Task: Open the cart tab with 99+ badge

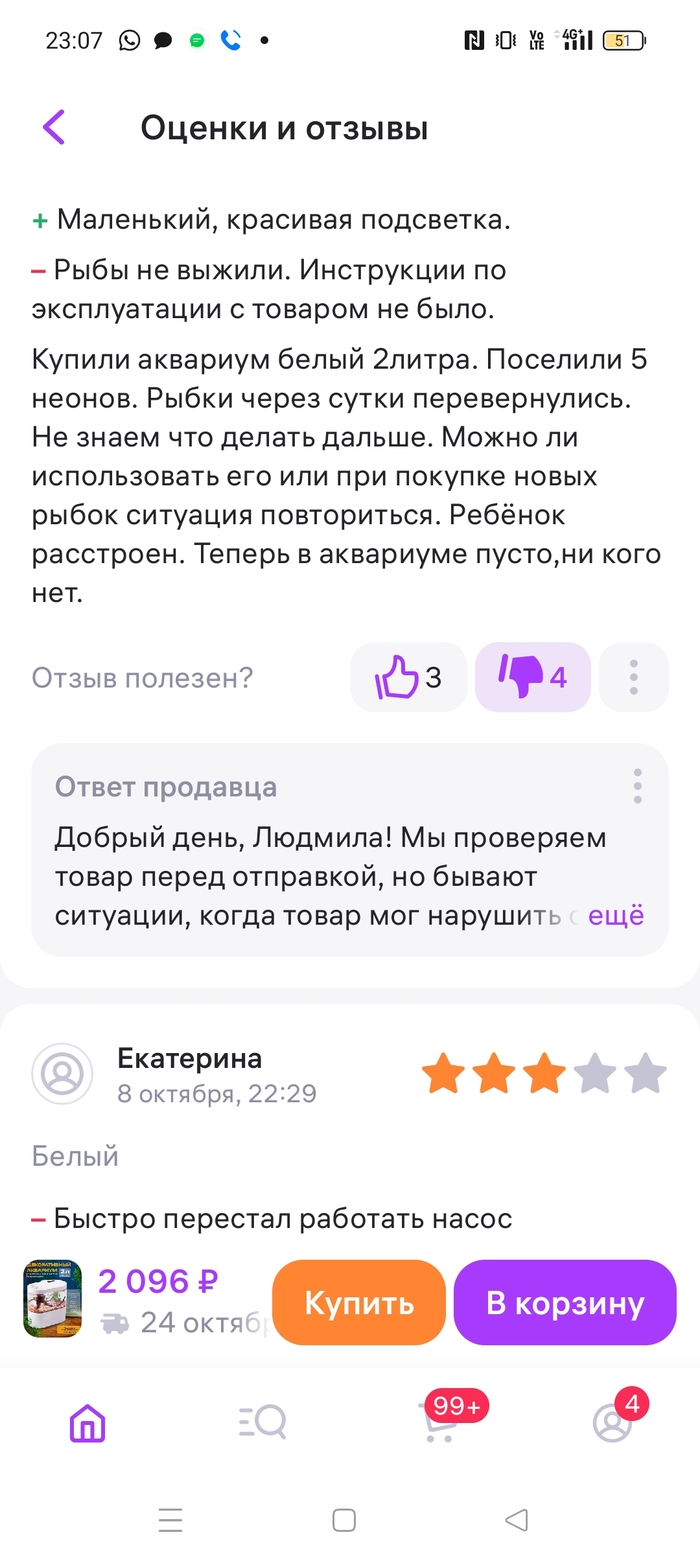Action: tap(438, 1421)
